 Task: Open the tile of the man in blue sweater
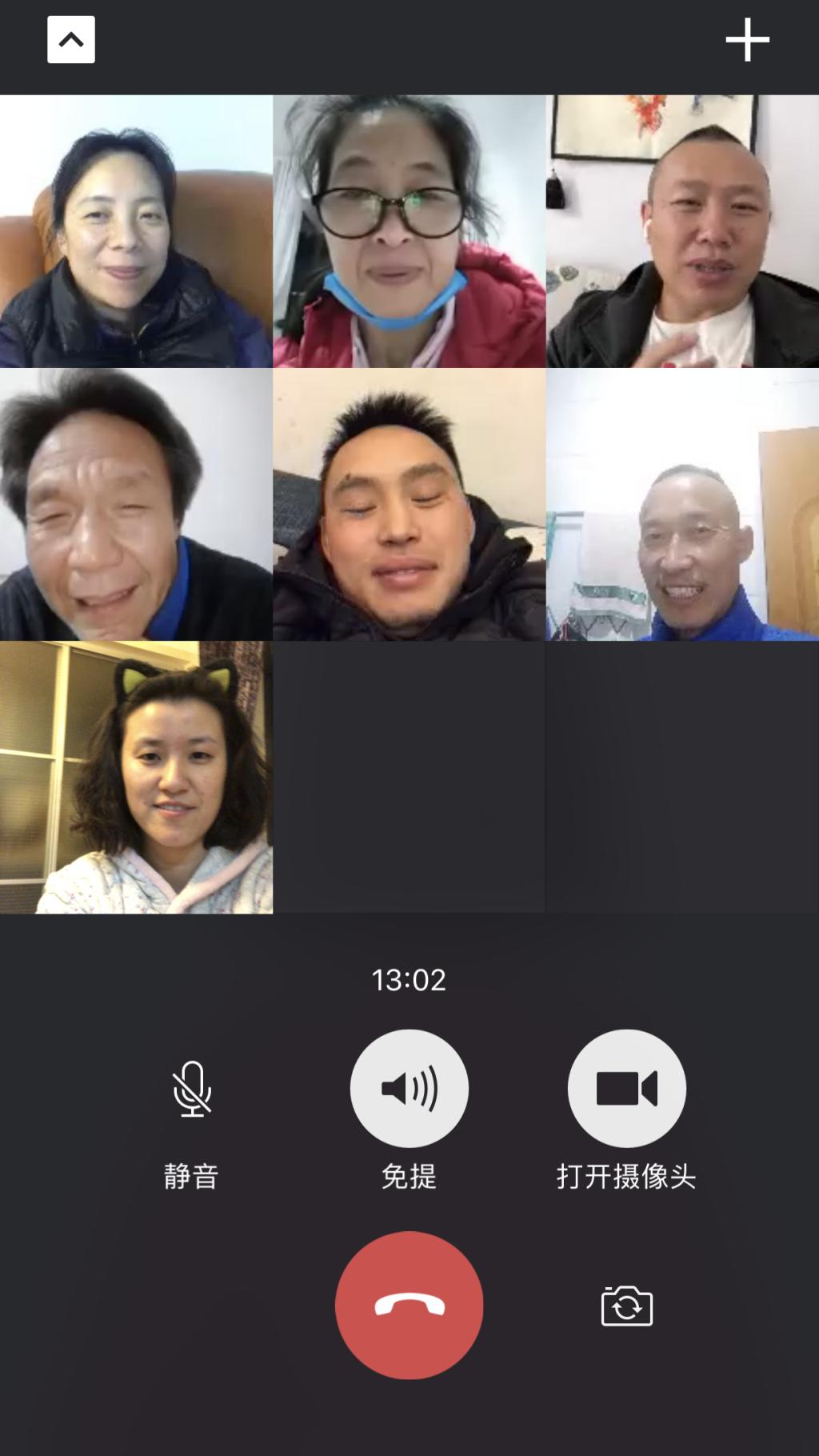click(x=682, y=504)
